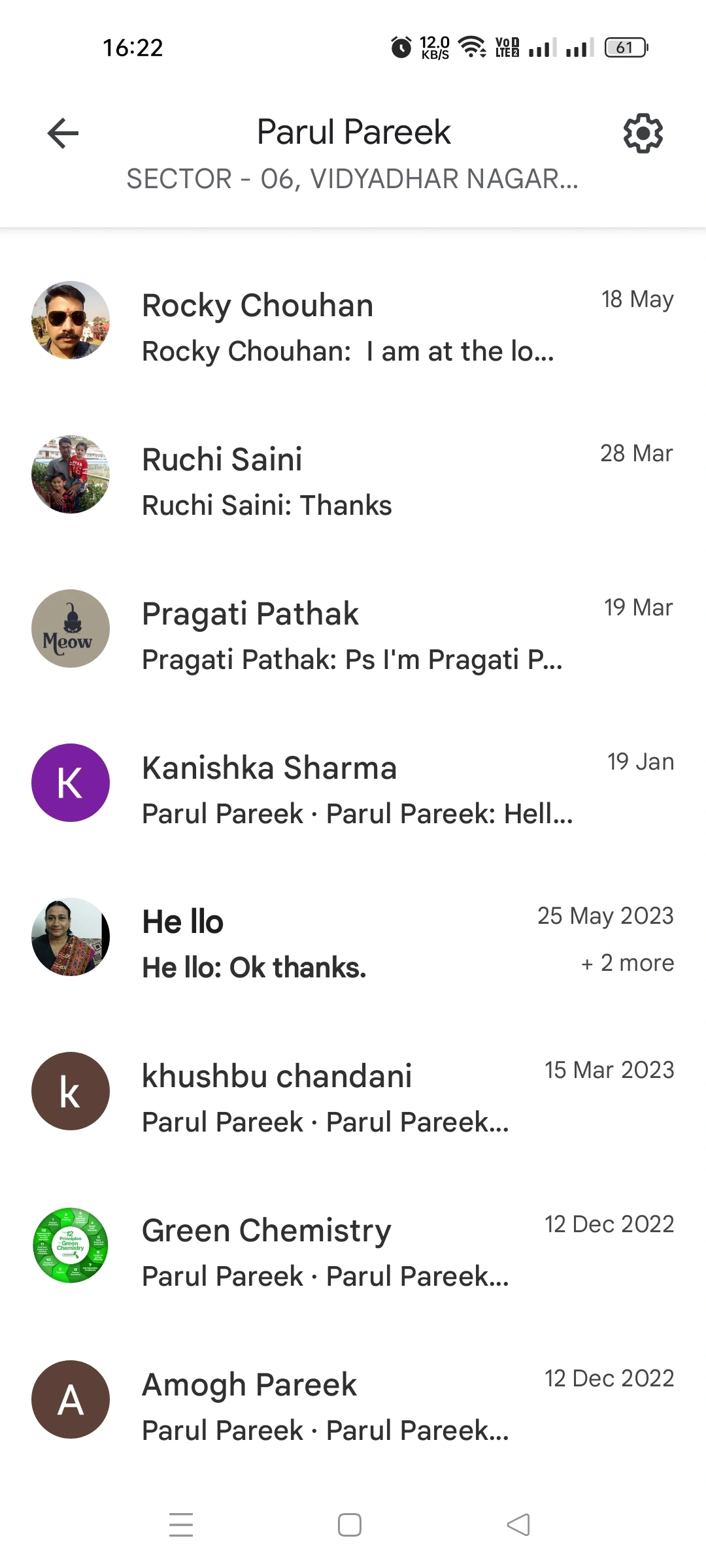This screenshot has height=1568, width=706.
Task: Tap the system home button
Action: point(350,1525)
